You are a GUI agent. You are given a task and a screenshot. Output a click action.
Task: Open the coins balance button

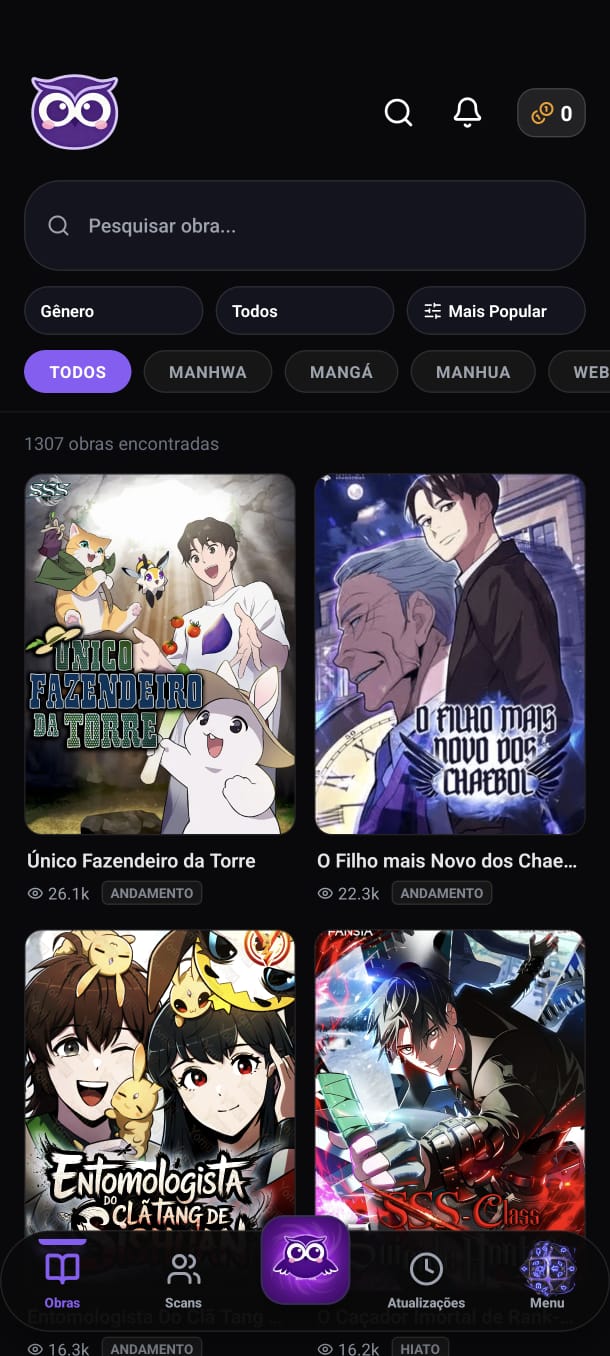551,113
